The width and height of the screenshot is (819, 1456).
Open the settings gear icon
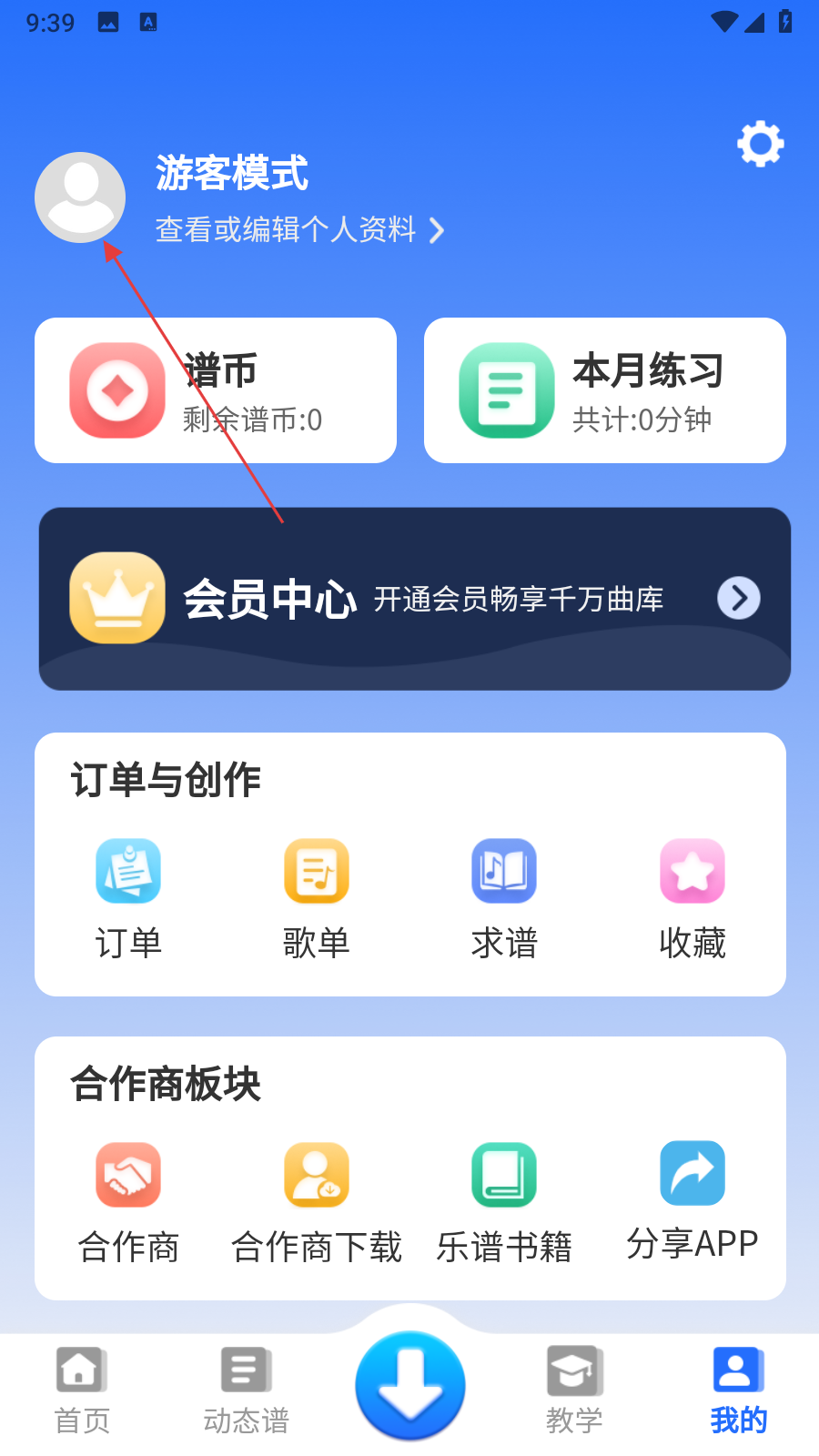[760, 144]
